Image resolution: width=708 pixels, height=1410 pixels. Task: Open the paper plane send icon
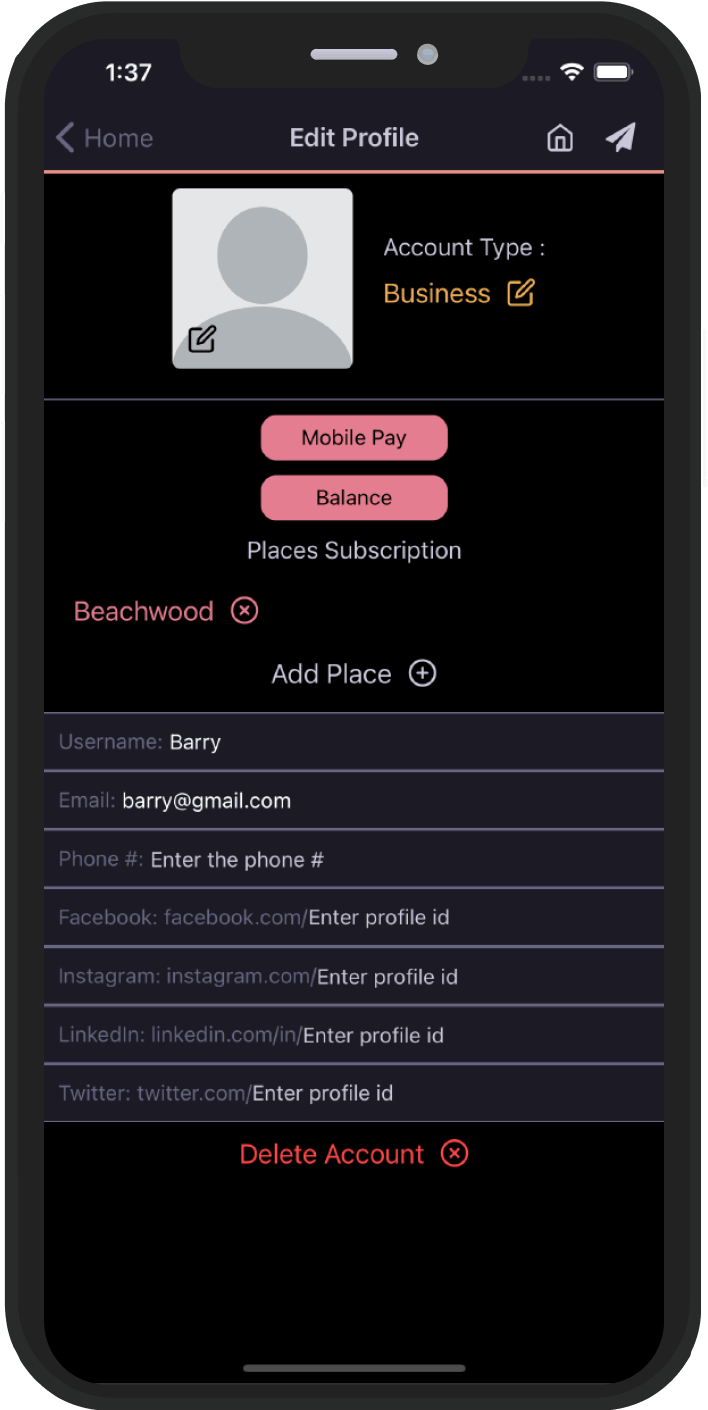621,138
